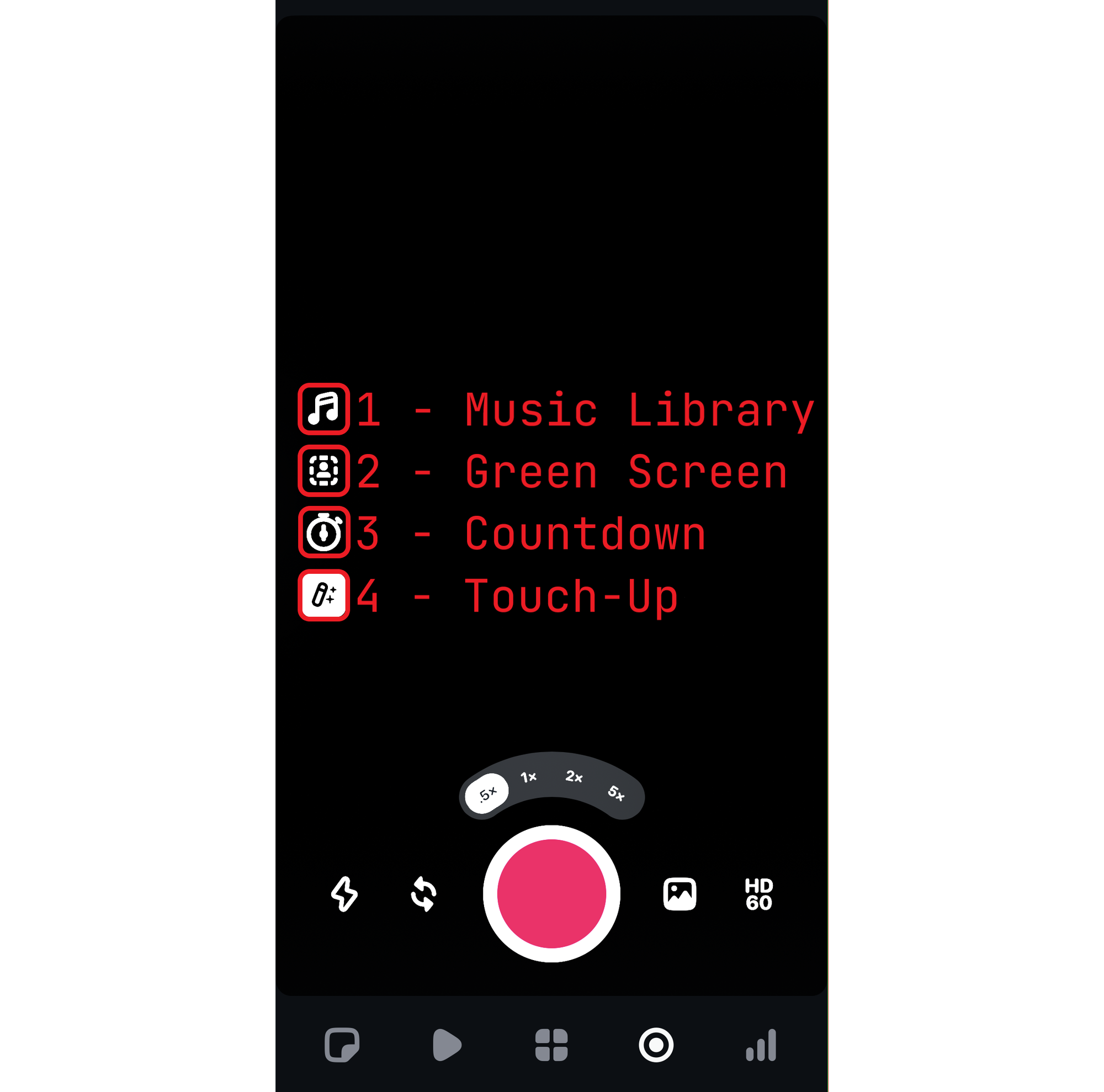Zoom in to 5x
The image size is (1104, 1092).
tap(616, 793)
